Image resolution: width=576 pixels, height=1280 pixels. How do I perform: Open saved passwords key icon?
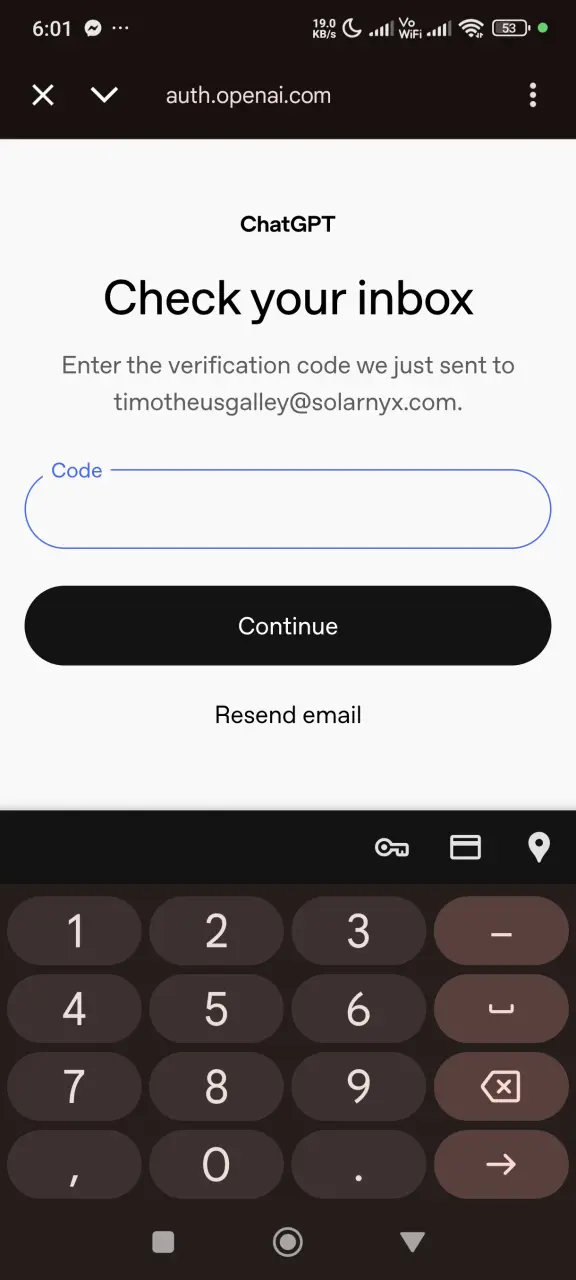pyautogui.click(x=391, y=848)
